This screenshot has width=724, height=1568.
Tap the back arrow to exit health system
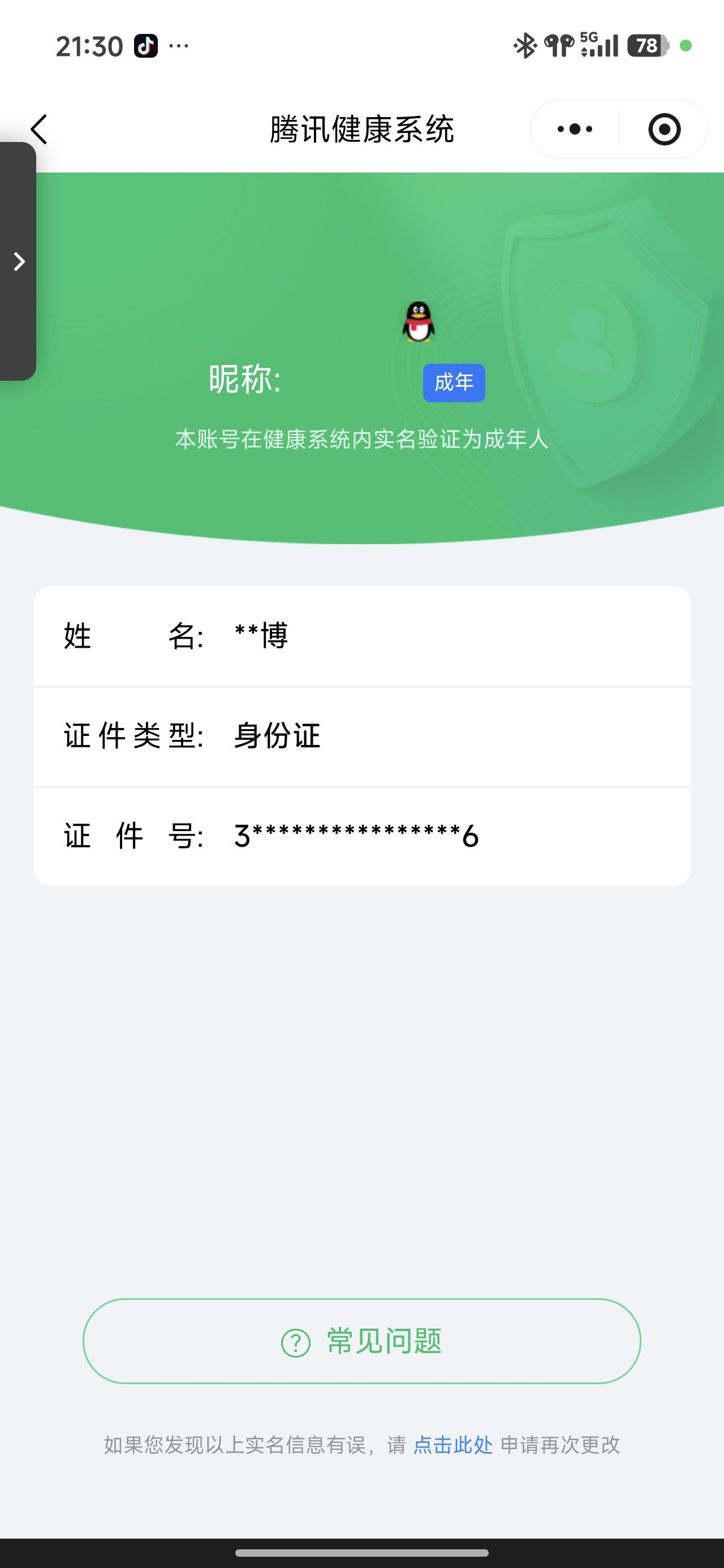click(38, 129)
